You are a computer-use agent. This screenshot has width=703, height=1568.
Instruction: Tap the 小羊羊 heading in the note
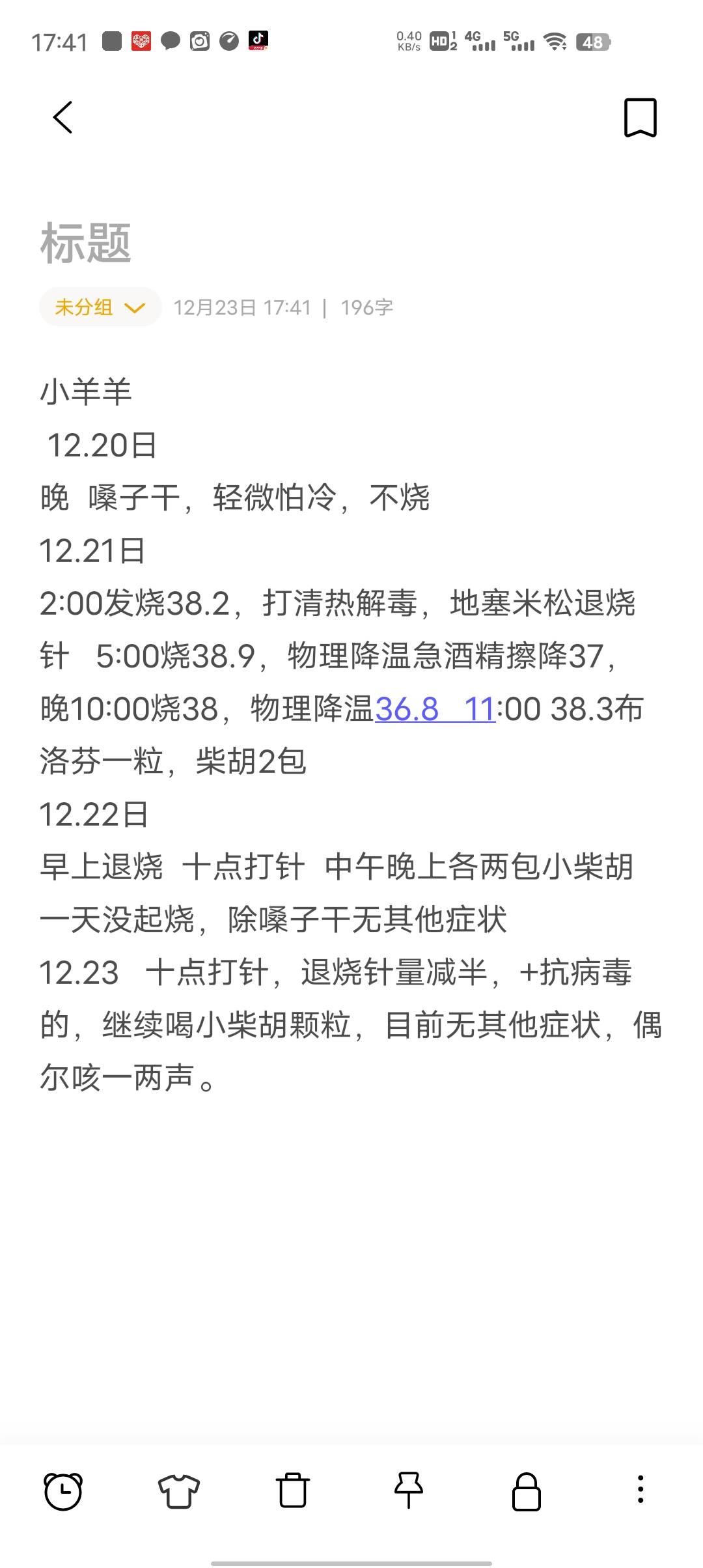(86, 392)
